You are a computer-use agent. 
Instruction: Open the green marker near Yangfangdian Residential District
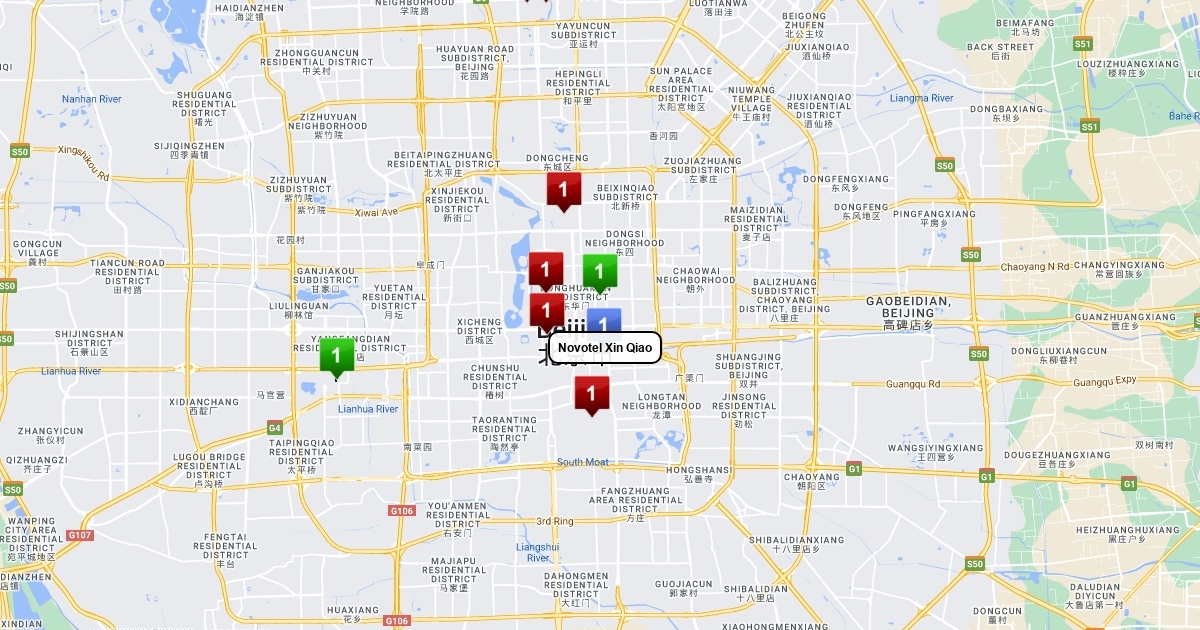337,357
